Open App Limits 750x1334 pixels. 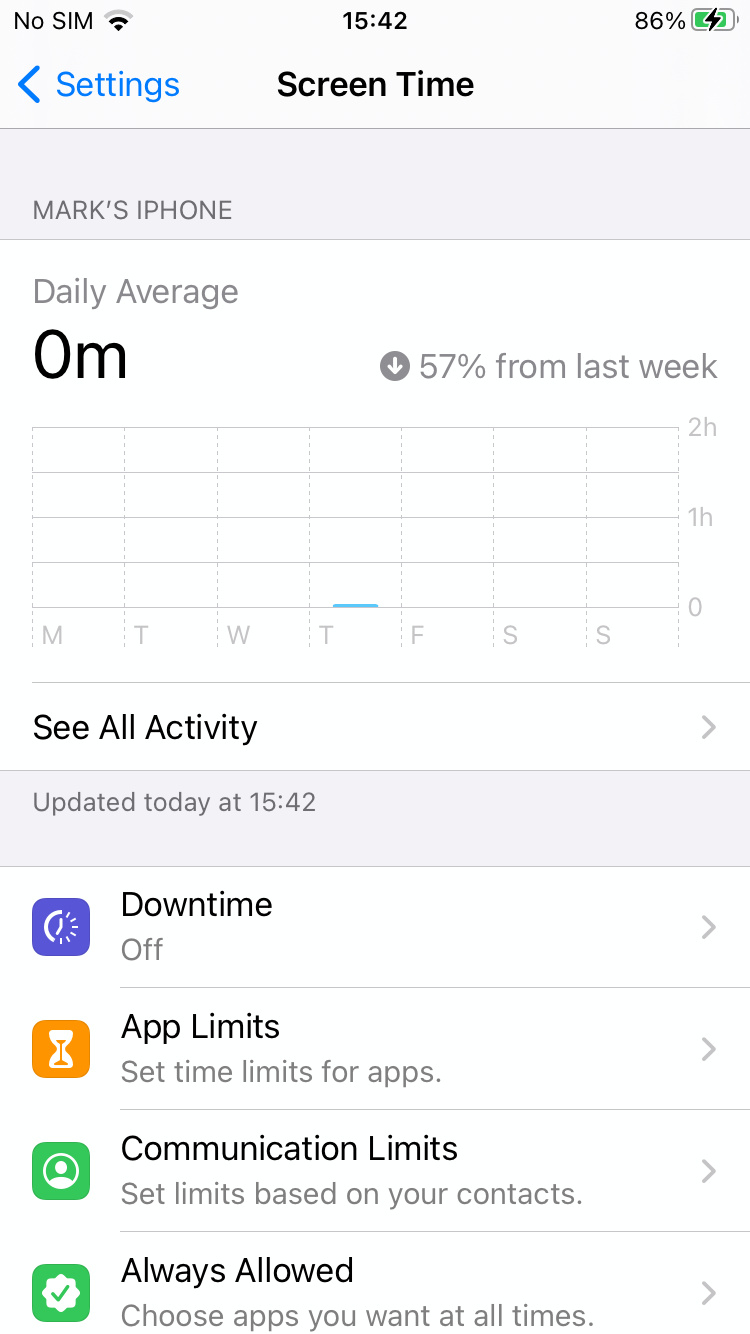(x=375, y=1049)
